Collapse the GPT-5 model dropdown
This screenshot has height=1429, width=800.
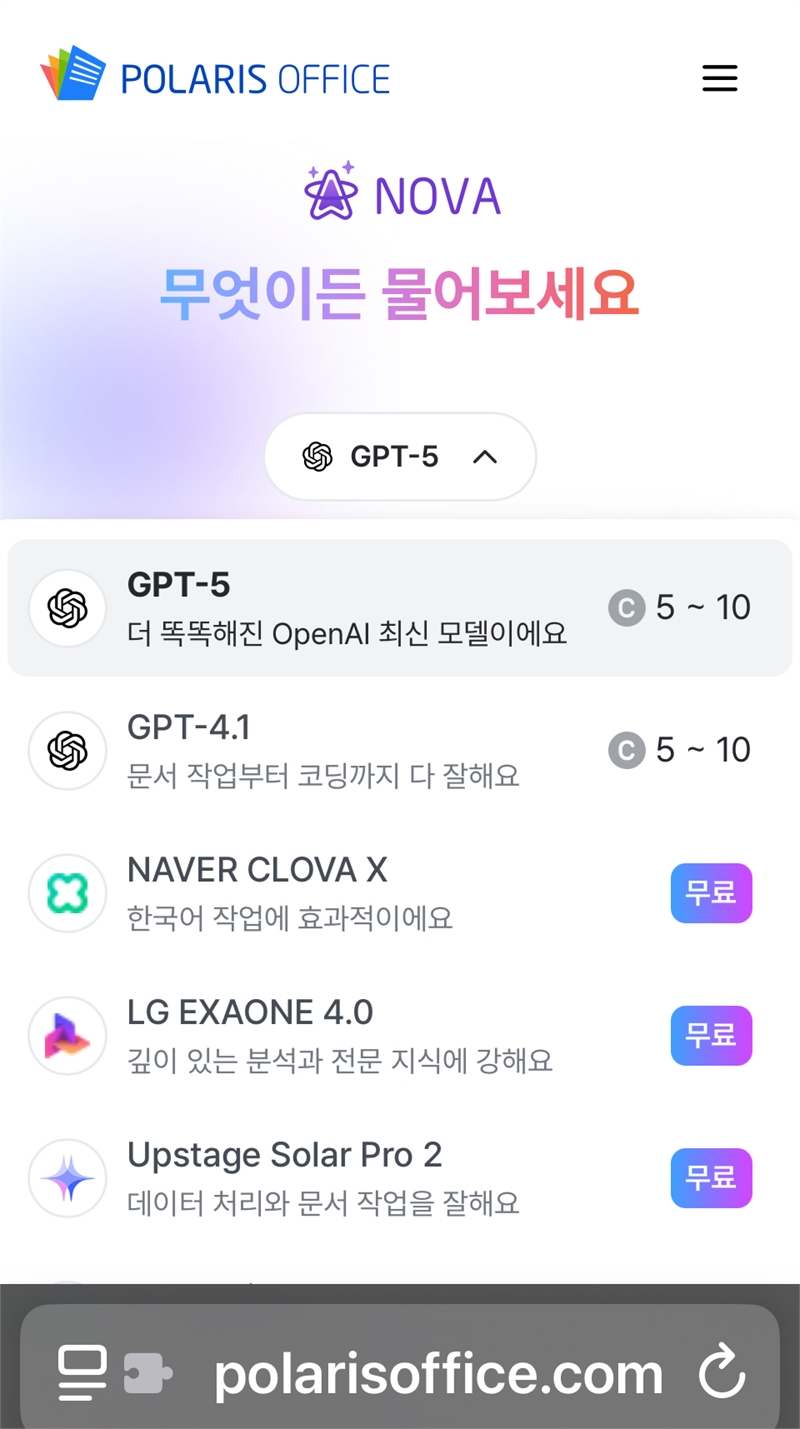(x=400, y=457)
